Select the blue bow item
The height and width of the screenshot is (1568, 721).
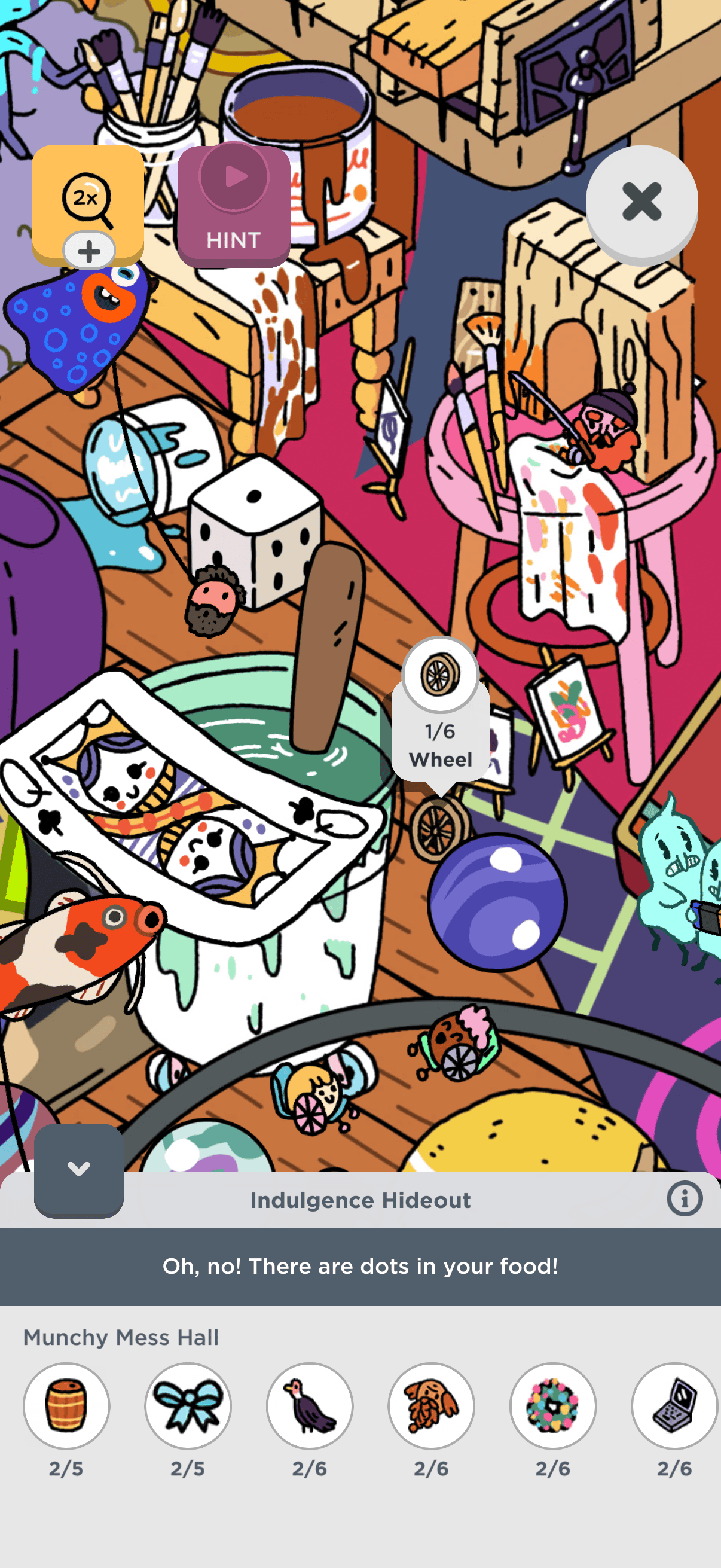(188, 1405)
